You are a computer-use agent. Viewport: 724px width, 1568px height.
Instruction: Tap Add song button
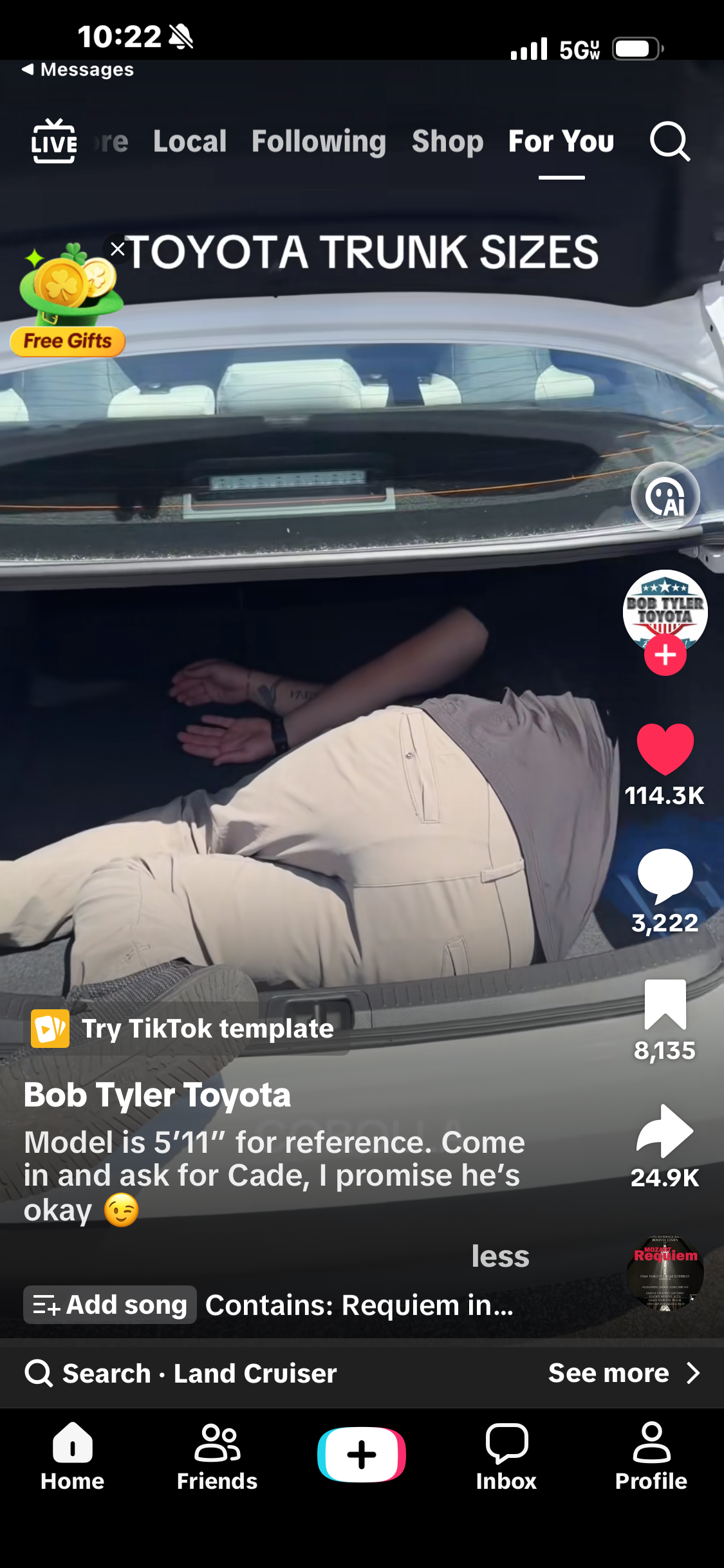pyautogui.click(x=110, y=1305)
